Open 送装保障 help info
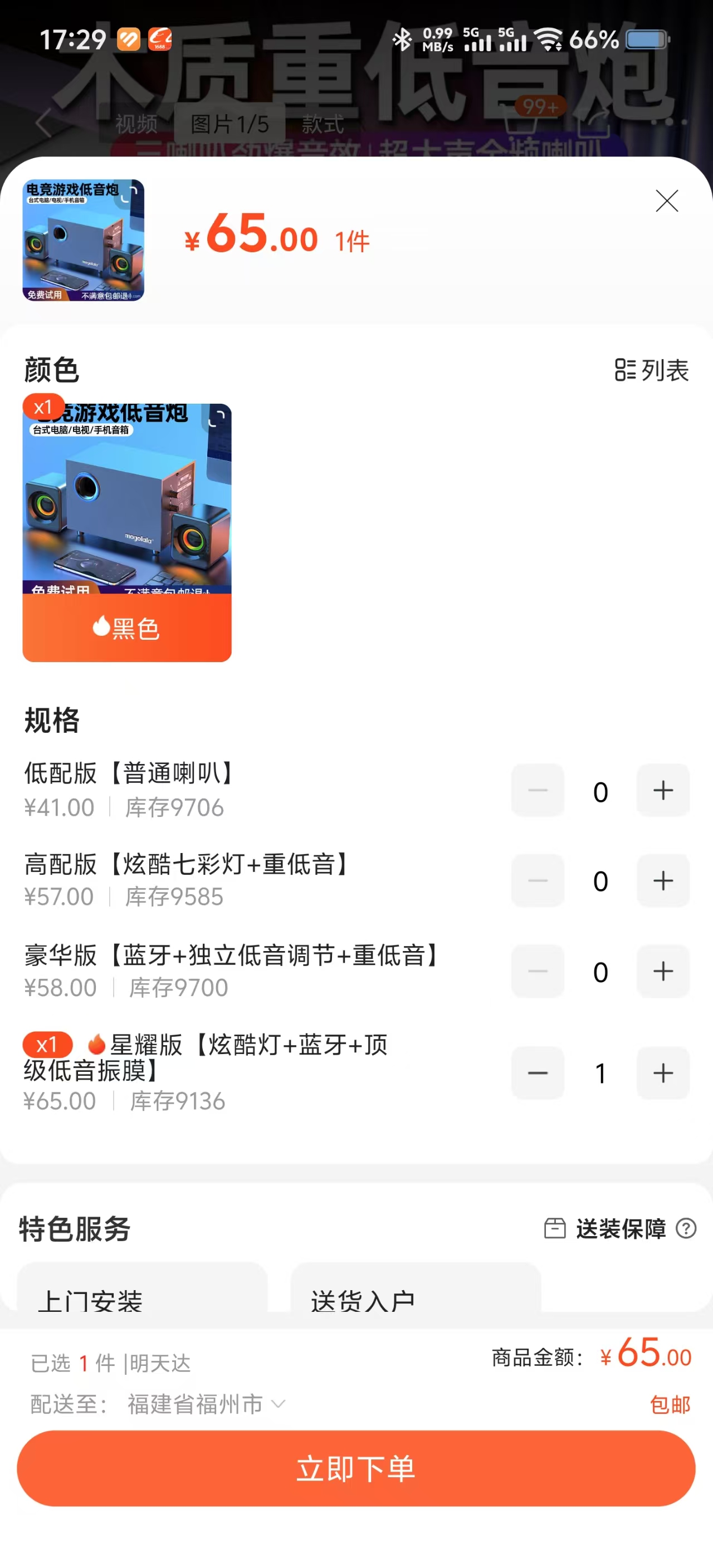 pos(686,1228)
